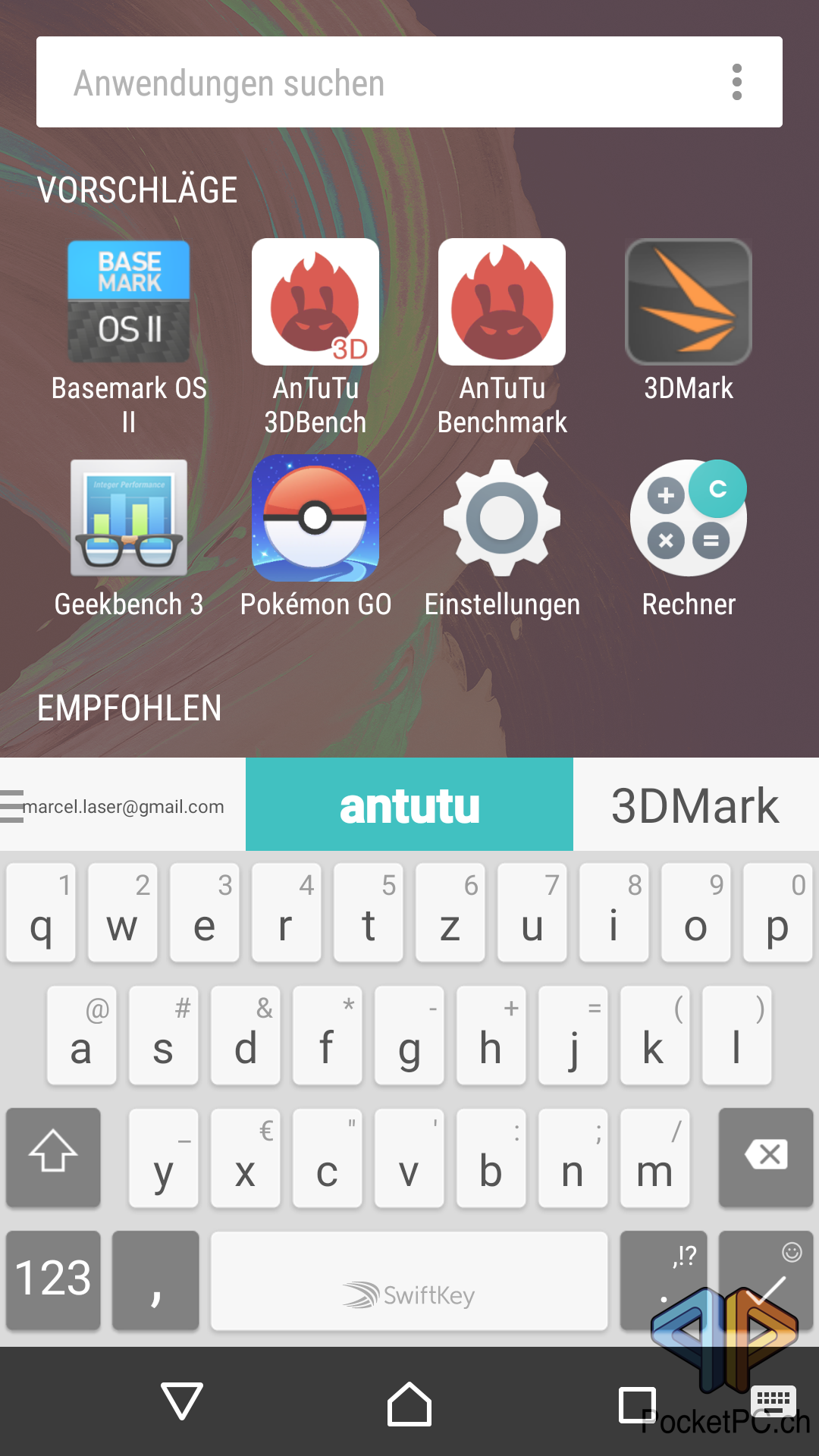Open the SwiftKey hamburger menu

(x=11, y=806)
